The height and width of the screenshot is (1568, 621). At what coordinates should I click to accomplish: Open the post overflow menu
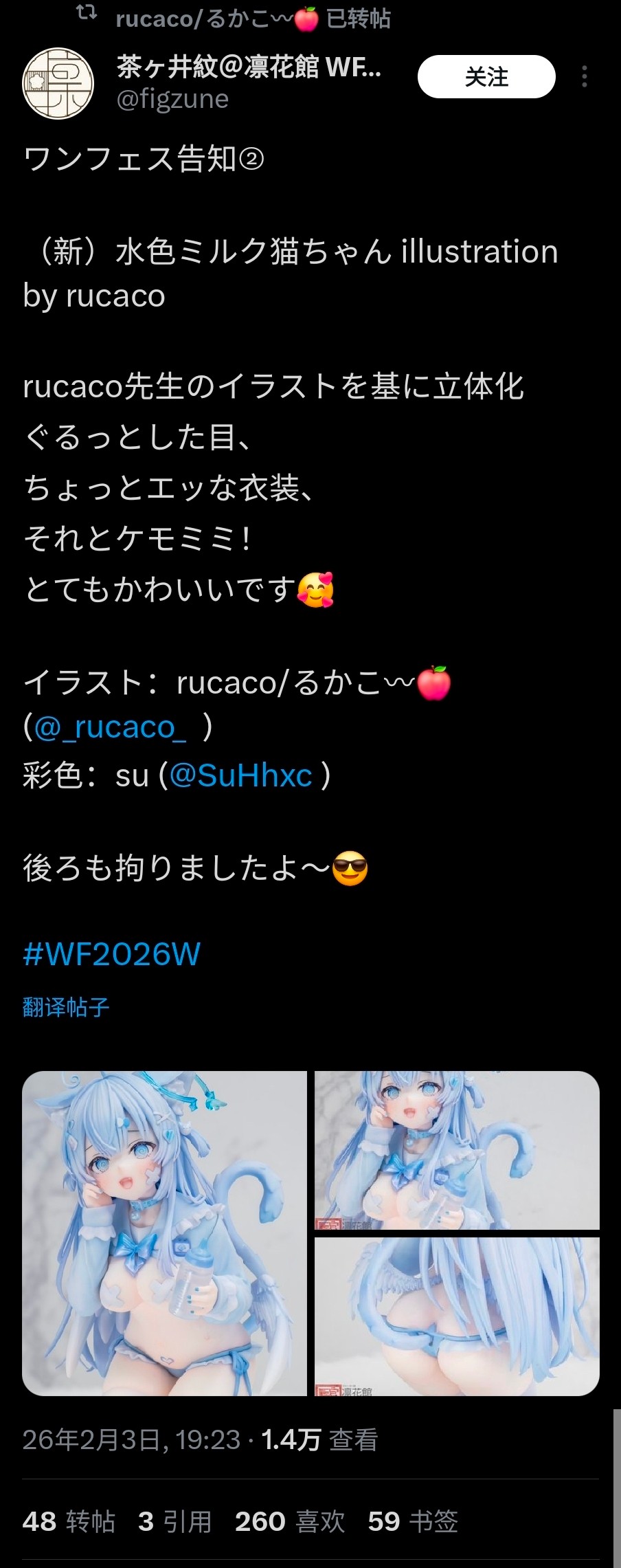coord(585,76)
